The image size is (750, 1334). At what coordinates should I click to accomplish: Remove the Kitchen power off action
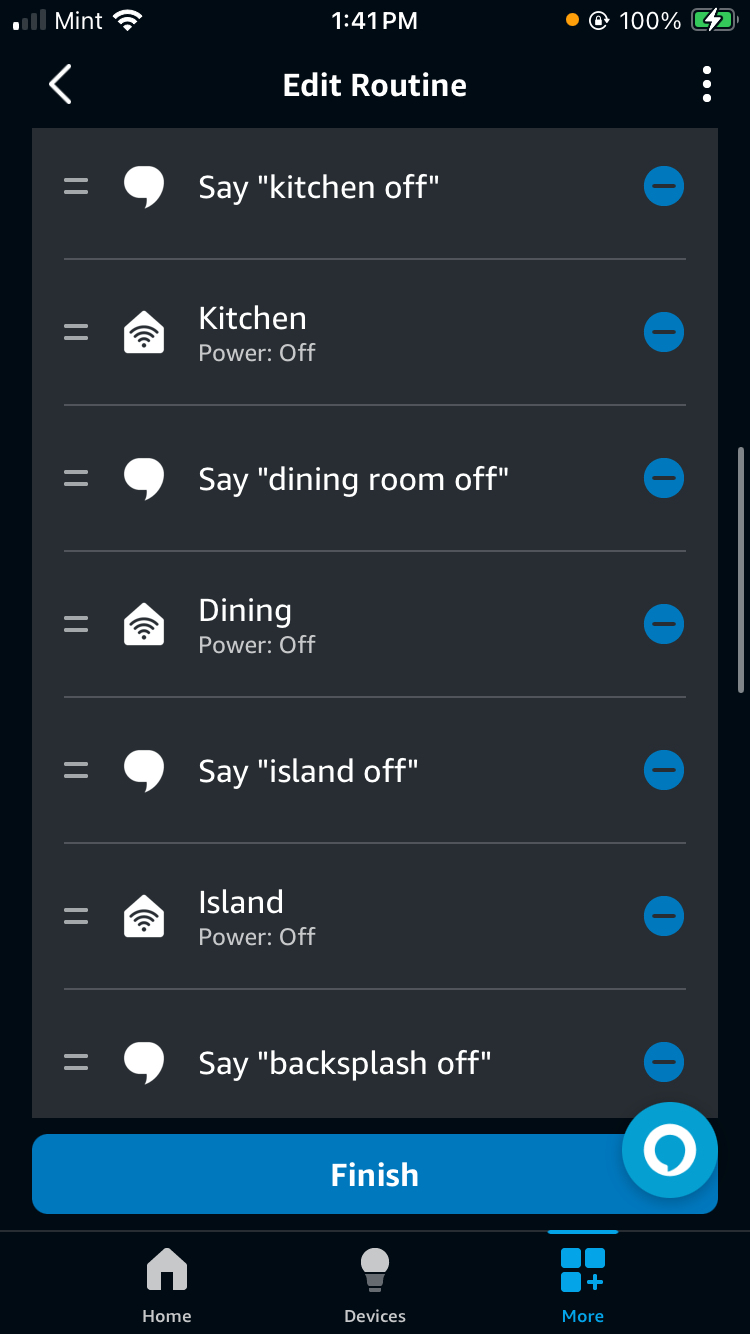[x=663, y=332]
